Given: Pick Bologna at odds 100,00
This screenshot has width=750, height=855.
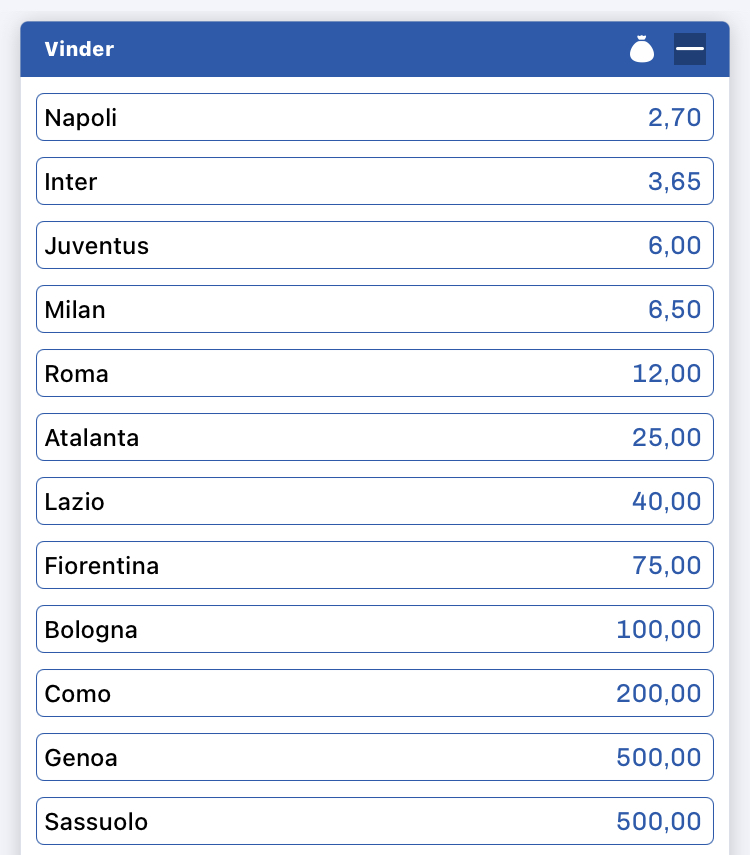Looking at the screenshot, I should (375, 630).
